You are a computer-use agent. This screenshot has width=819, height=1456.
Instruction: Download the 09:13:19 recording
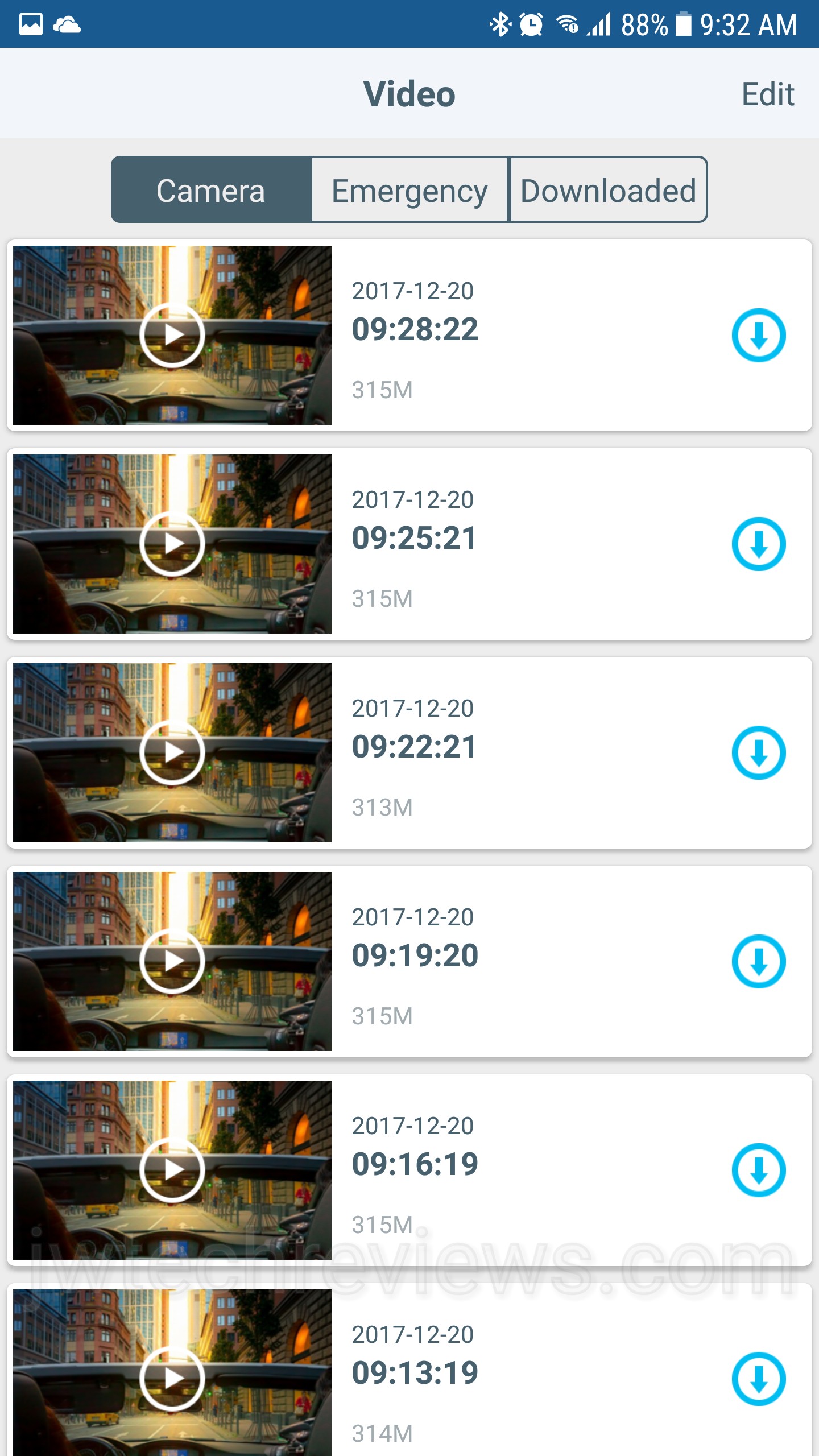point(759,1379)
